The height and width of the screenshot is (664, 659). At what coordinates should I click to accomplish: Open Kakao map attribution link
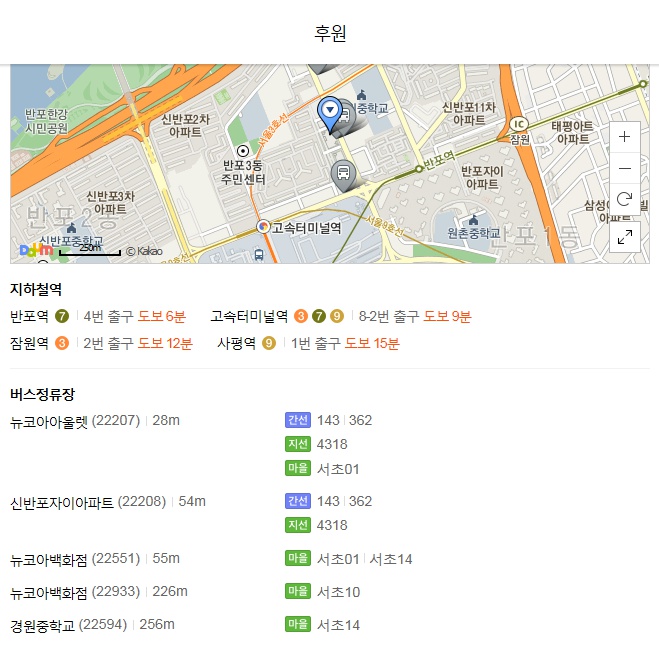coord(143,250)
